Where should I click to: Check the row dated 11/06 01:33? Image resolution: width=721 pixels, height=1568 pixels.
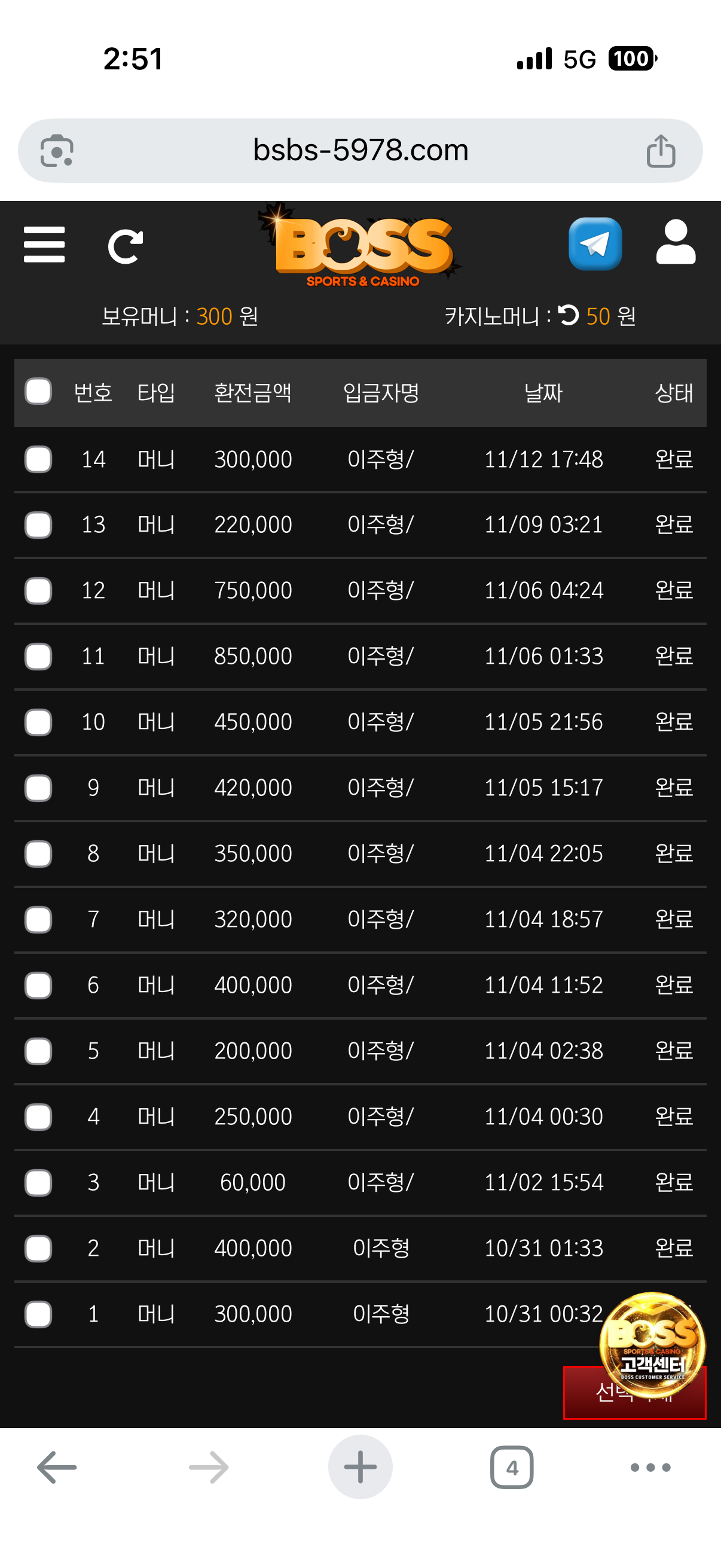tap(38, 656)
